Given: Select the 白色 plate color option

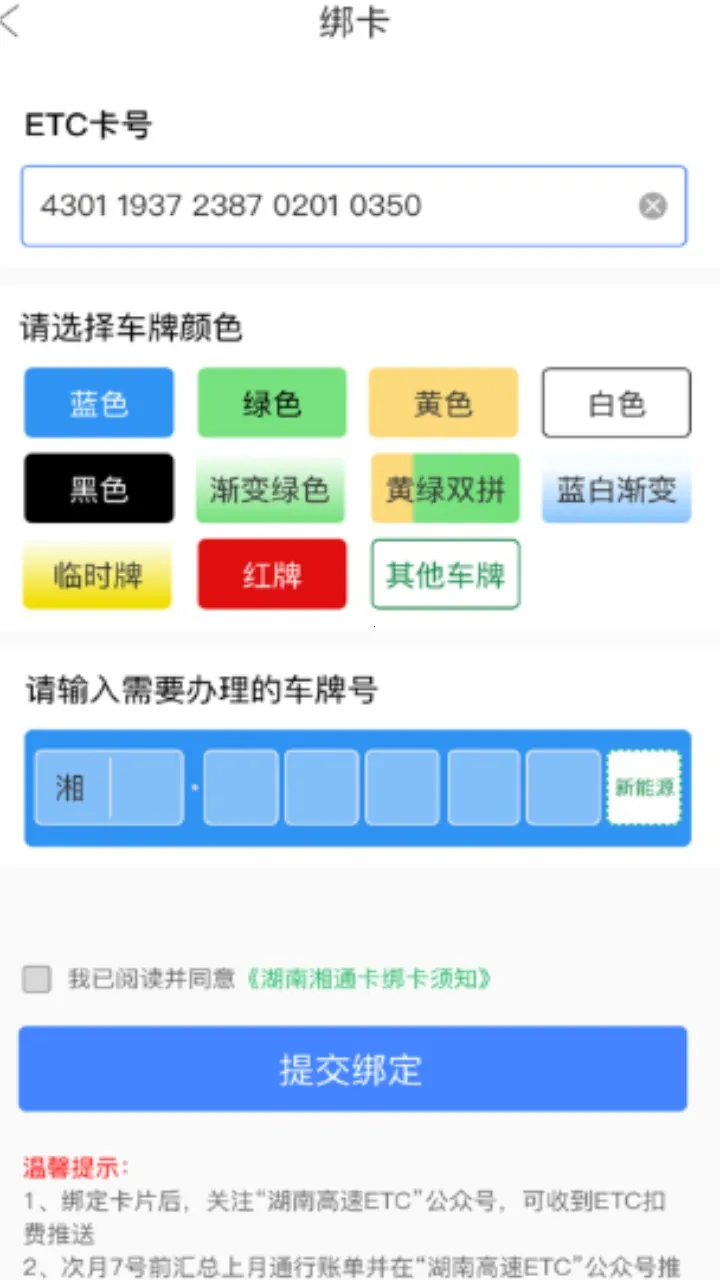Looking at the screenshot, I should coord(616,403).
